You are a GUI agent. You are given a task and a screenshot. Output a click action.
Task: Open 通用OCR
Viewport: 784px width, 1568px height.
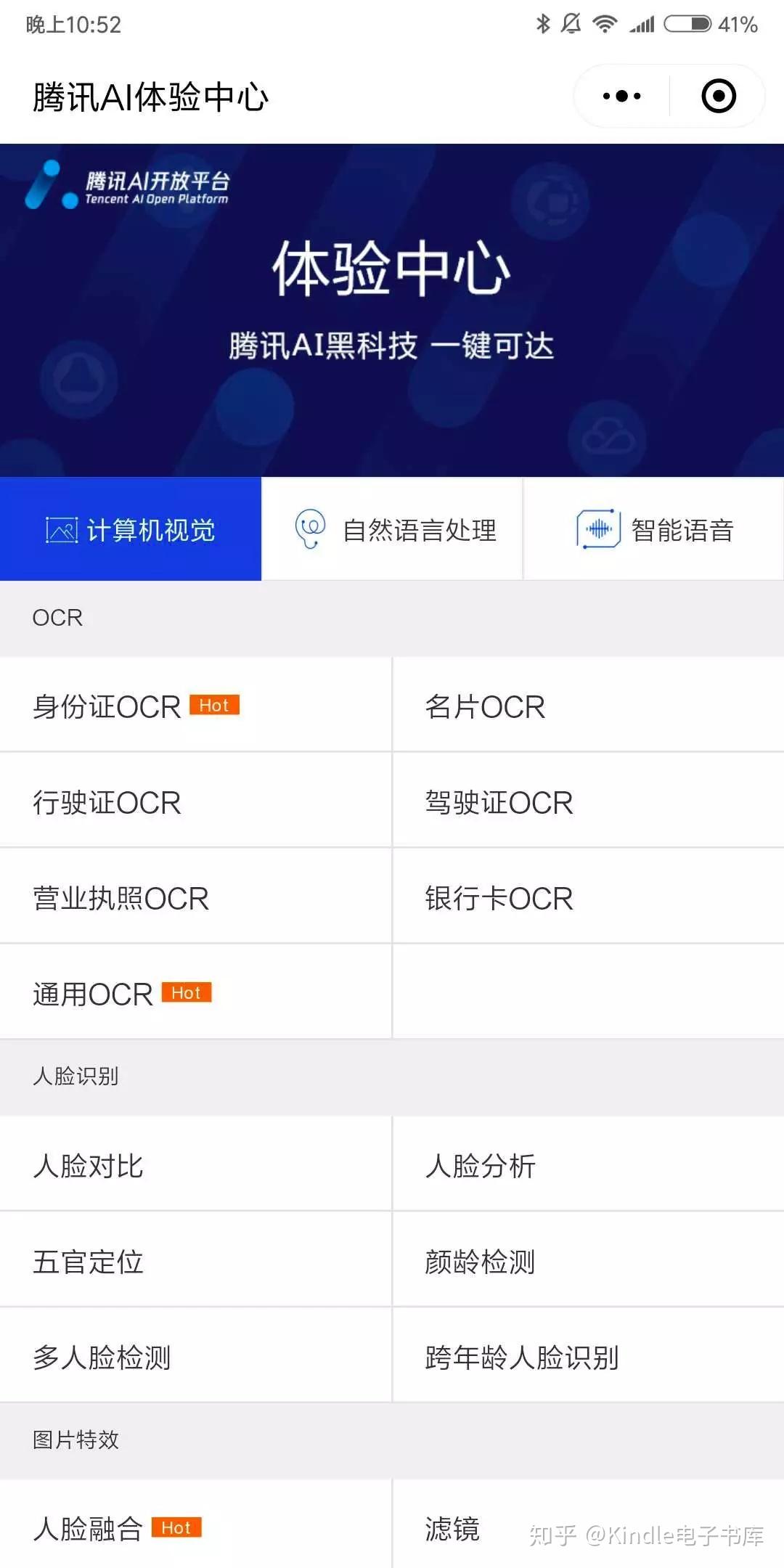point(195,992)
